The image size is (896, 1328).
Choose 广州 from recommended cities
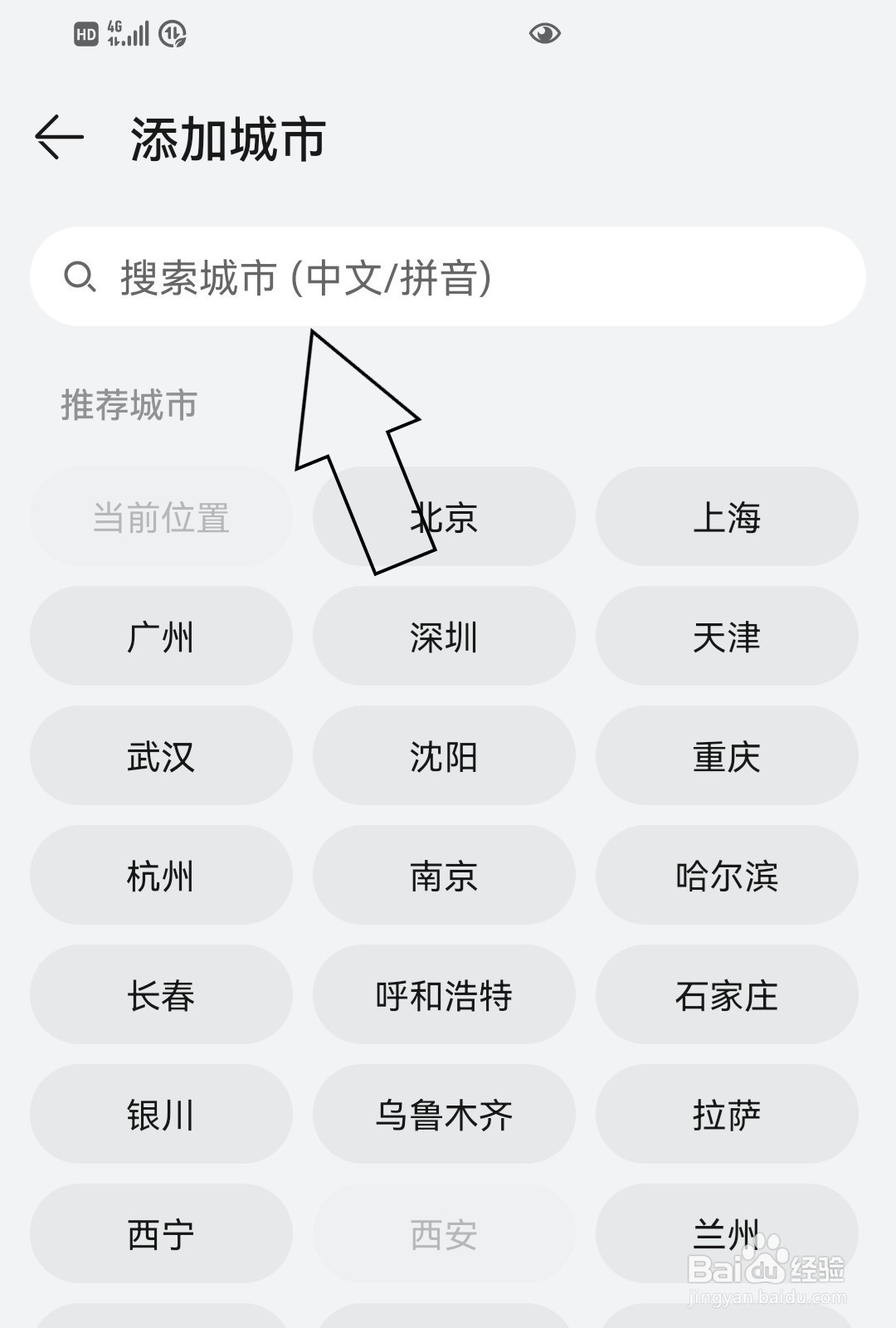click(162, 637)
